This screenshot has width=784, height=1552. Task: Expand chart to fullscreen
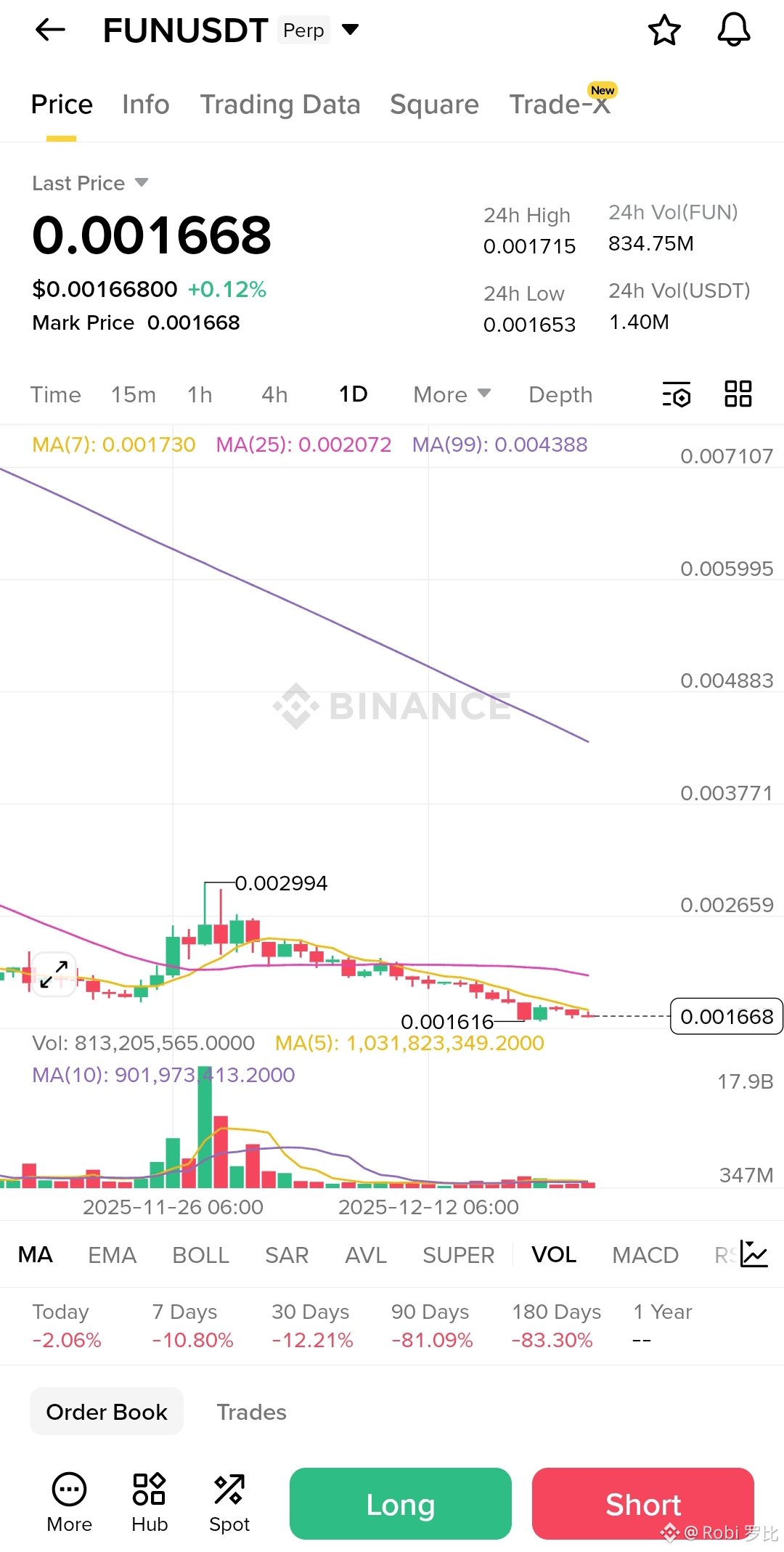click(54, 975)
